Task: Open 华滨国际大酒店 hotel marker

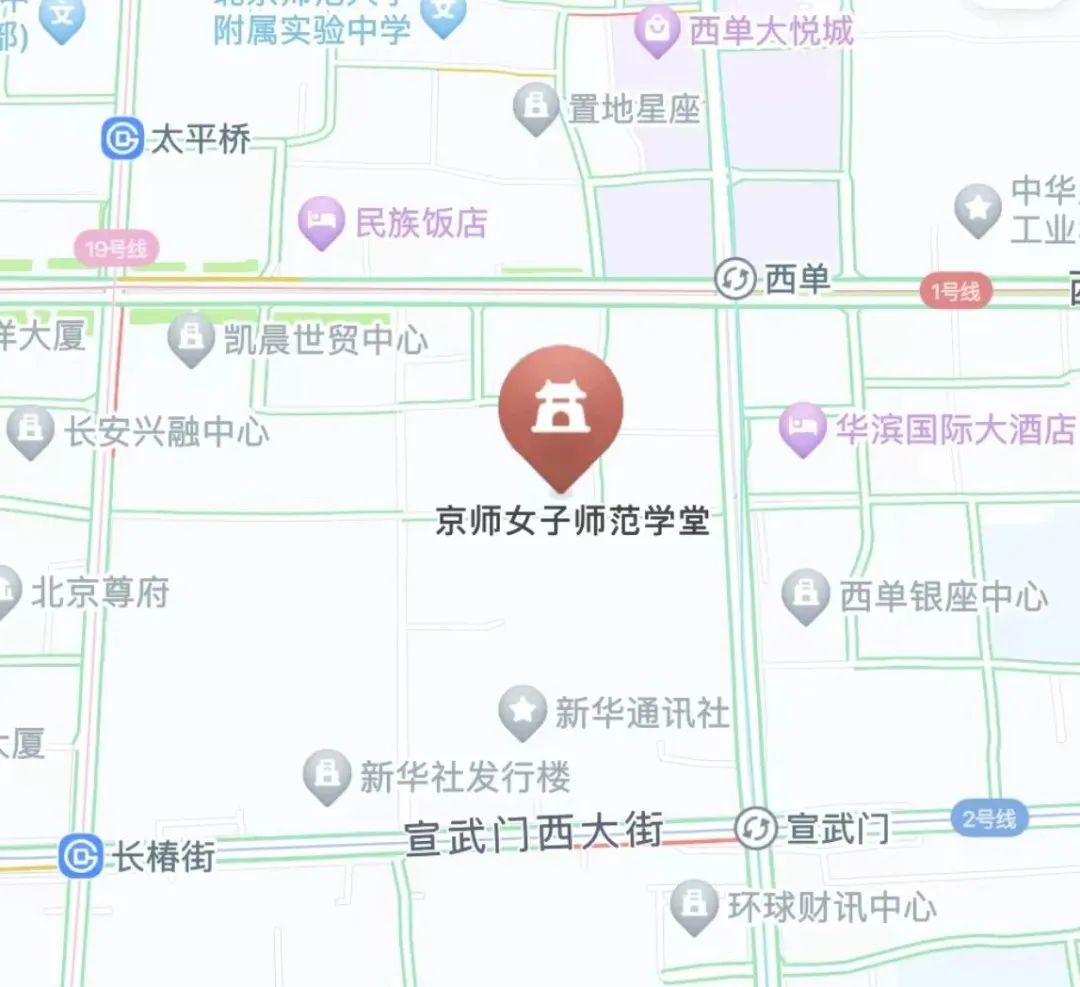Action: point(802,429)
